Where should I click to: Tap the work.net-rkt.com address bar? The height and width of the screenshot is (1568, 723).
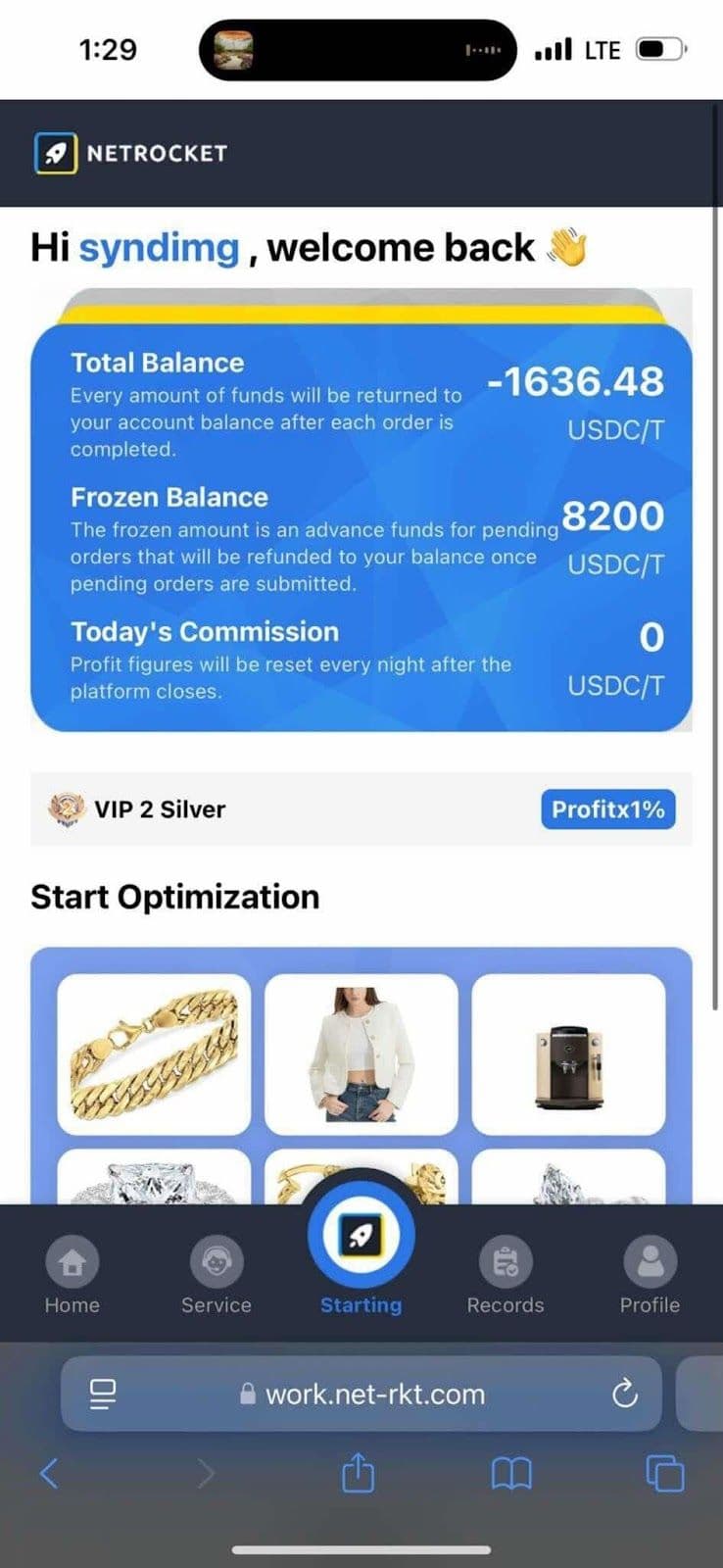pyautogui.click(x=374, y=1394)
